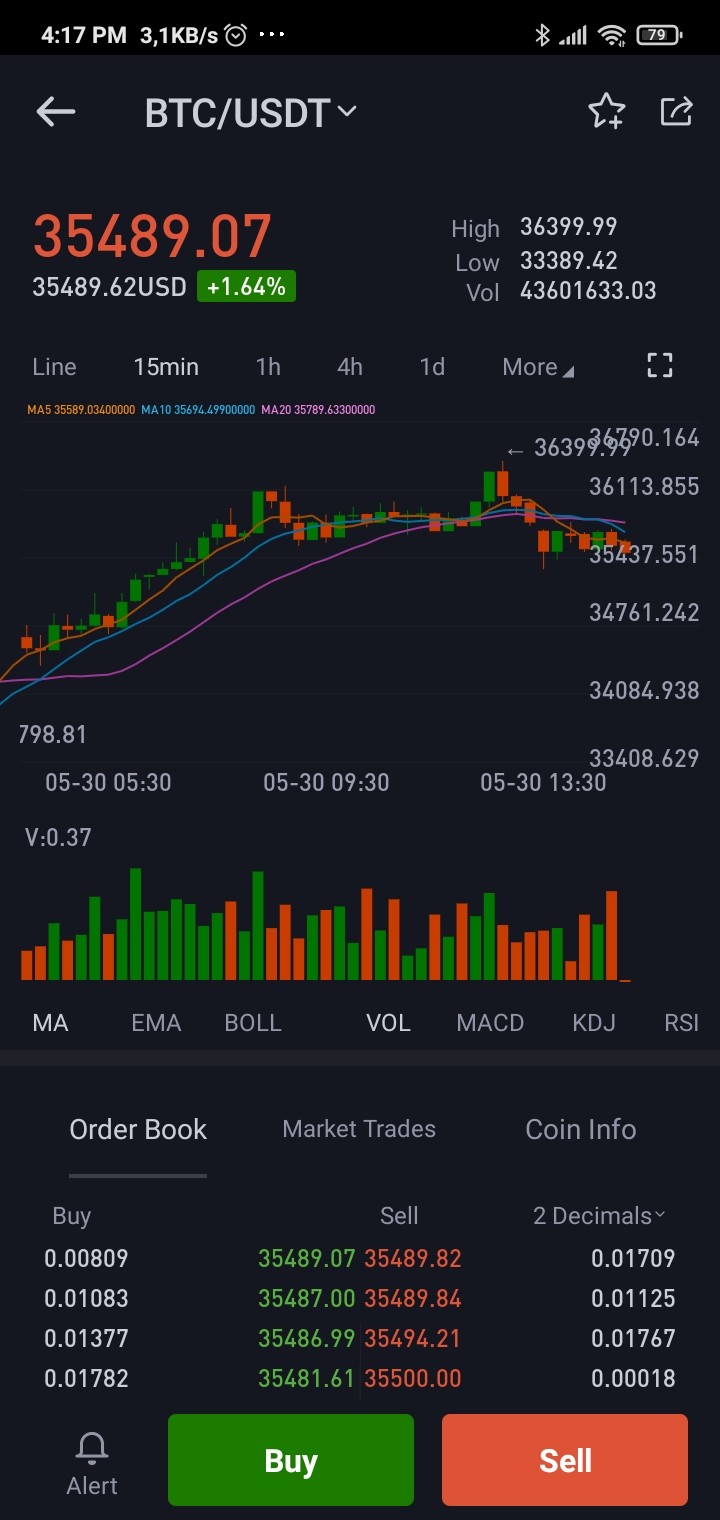Switch to Market Trades tab
Image resolution: width=720 pixels, height=1520 pixels.
click(x=359, y=1129)
